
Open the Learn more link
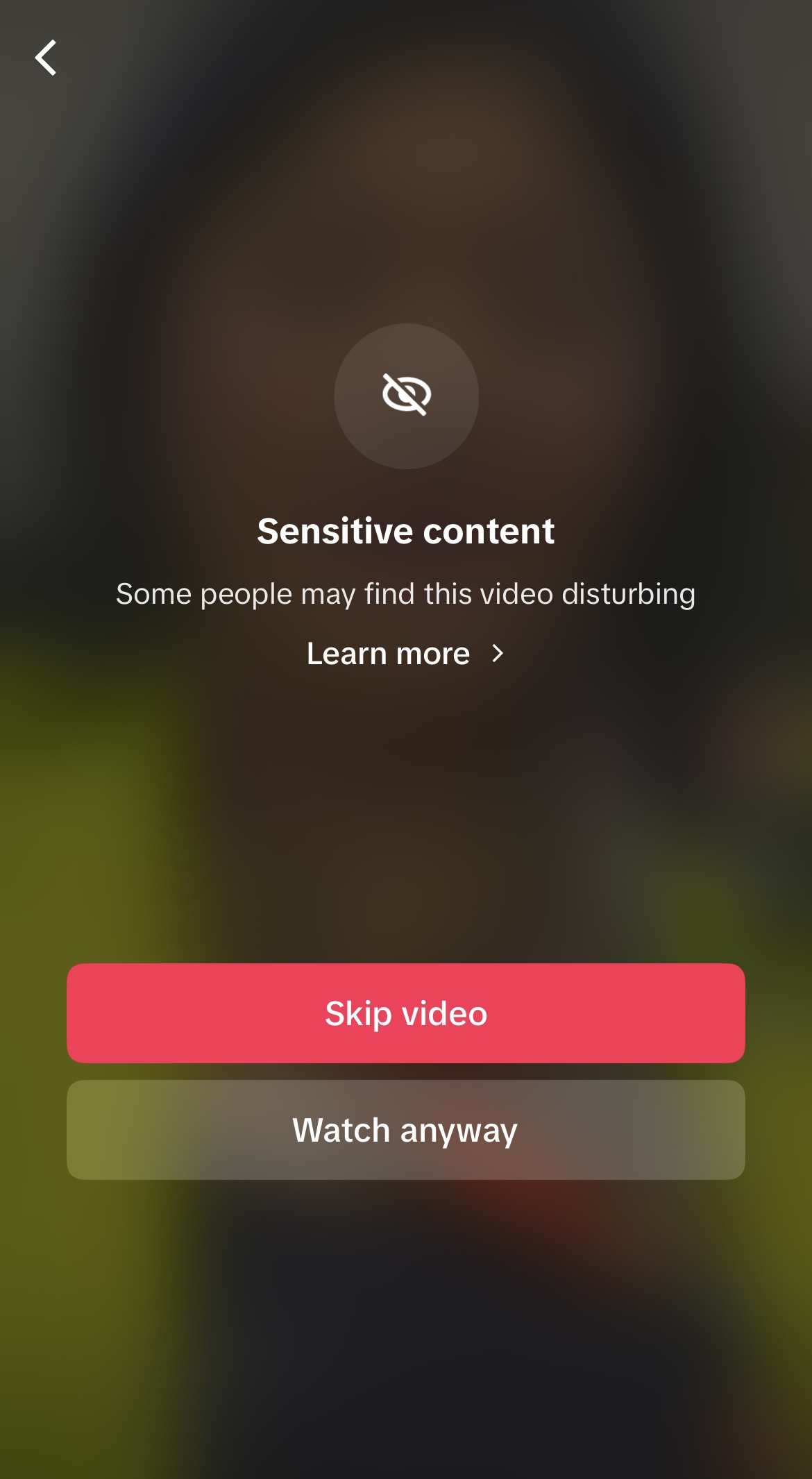pos(406,654)
